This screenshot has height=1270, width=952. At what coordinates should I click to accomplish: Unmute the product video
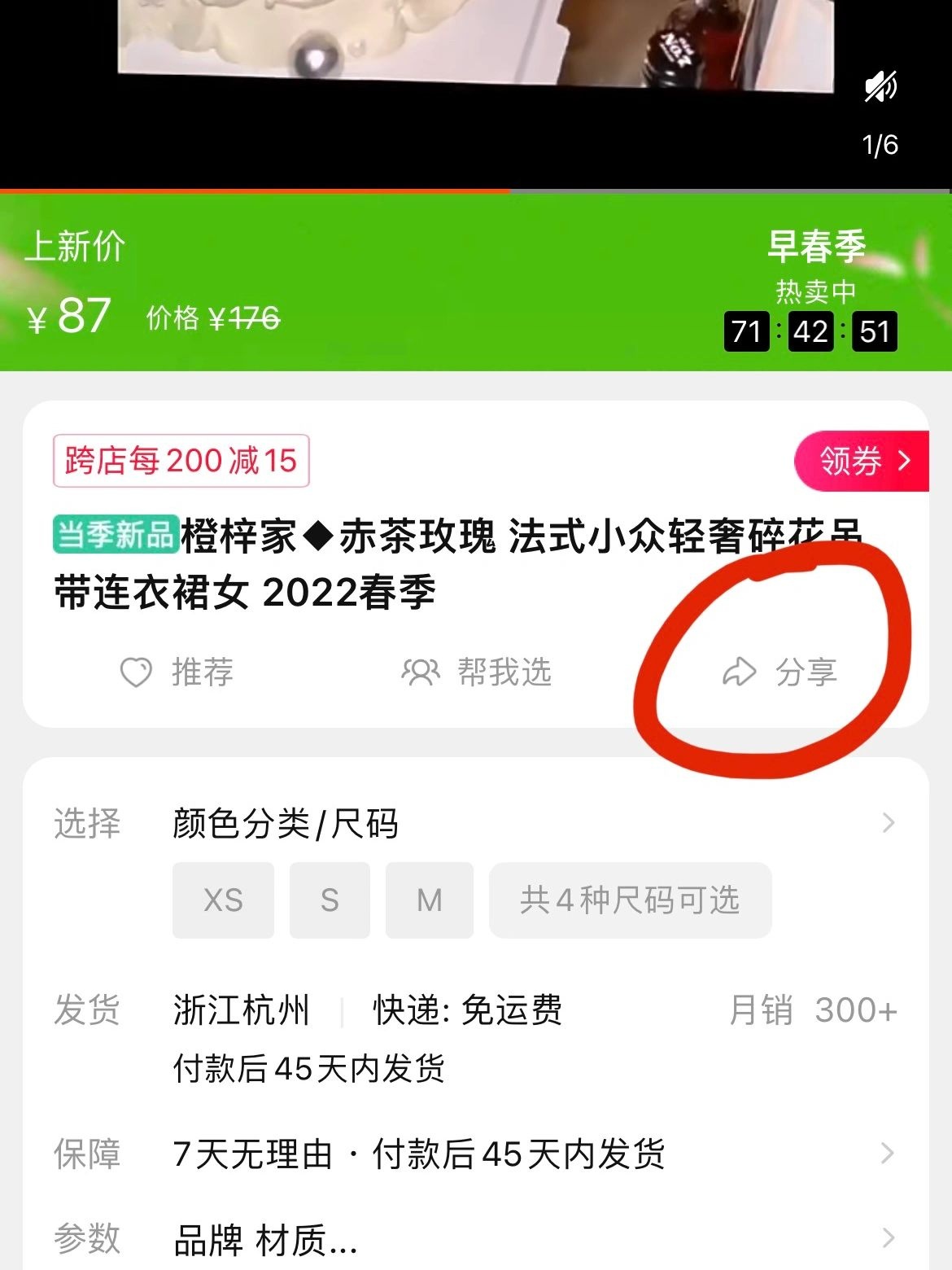[x=880, y=86]
